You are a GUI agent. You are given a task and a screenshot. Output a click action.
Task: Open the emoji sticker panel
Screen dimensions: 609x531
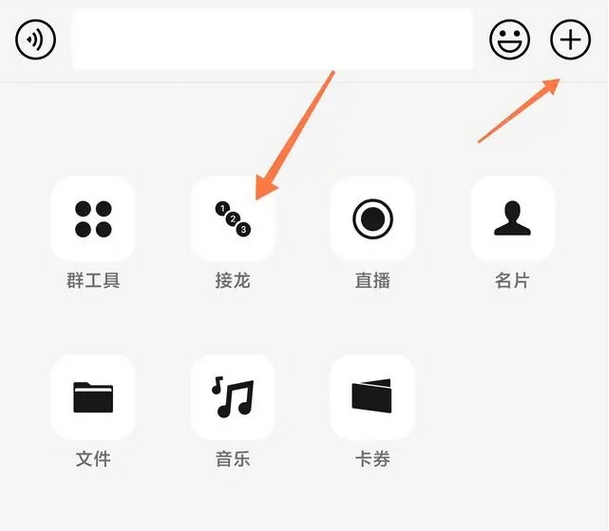509,40
